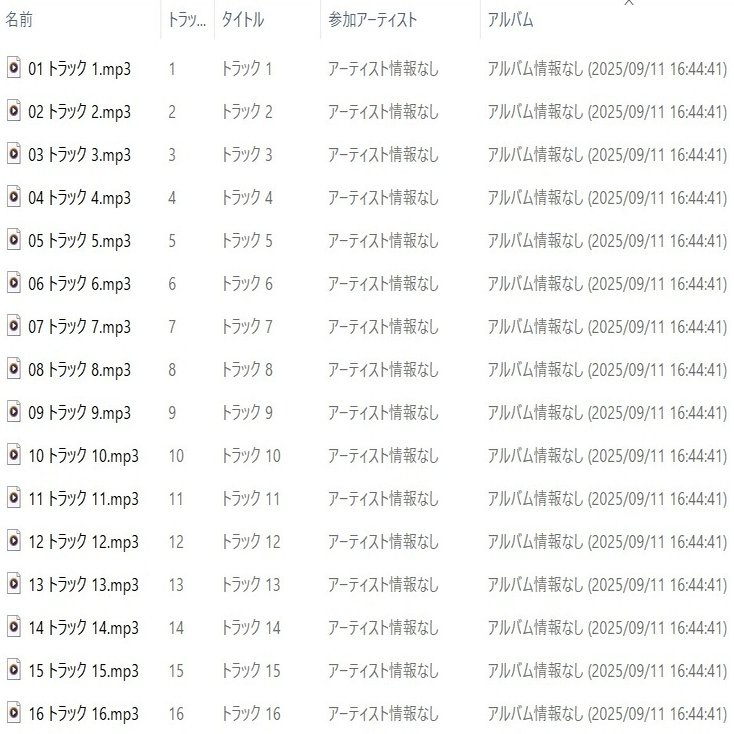This screenshot has width=734, height=734.
Task: Select file 13 トラック 13.mp3
Action: click(x=83, y=585)
